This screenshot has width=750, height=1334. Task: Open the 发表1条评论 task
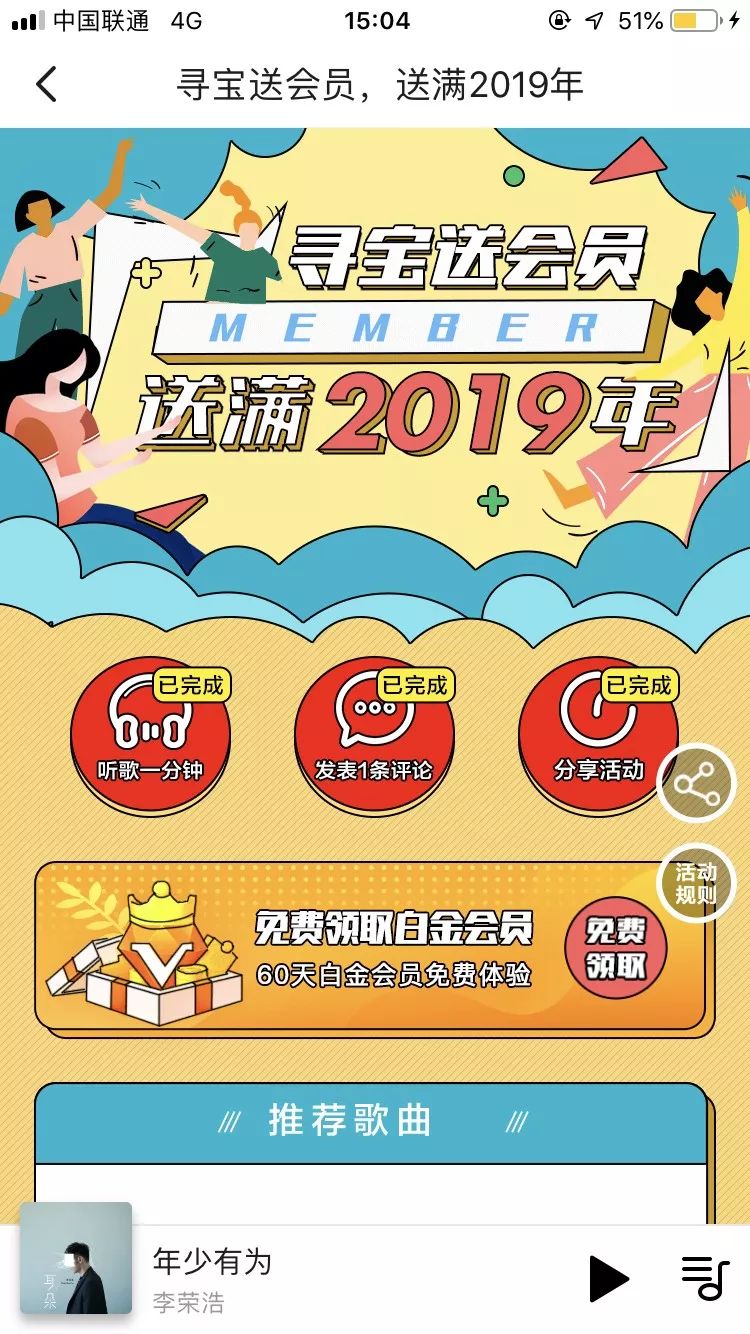pos(373,737)
